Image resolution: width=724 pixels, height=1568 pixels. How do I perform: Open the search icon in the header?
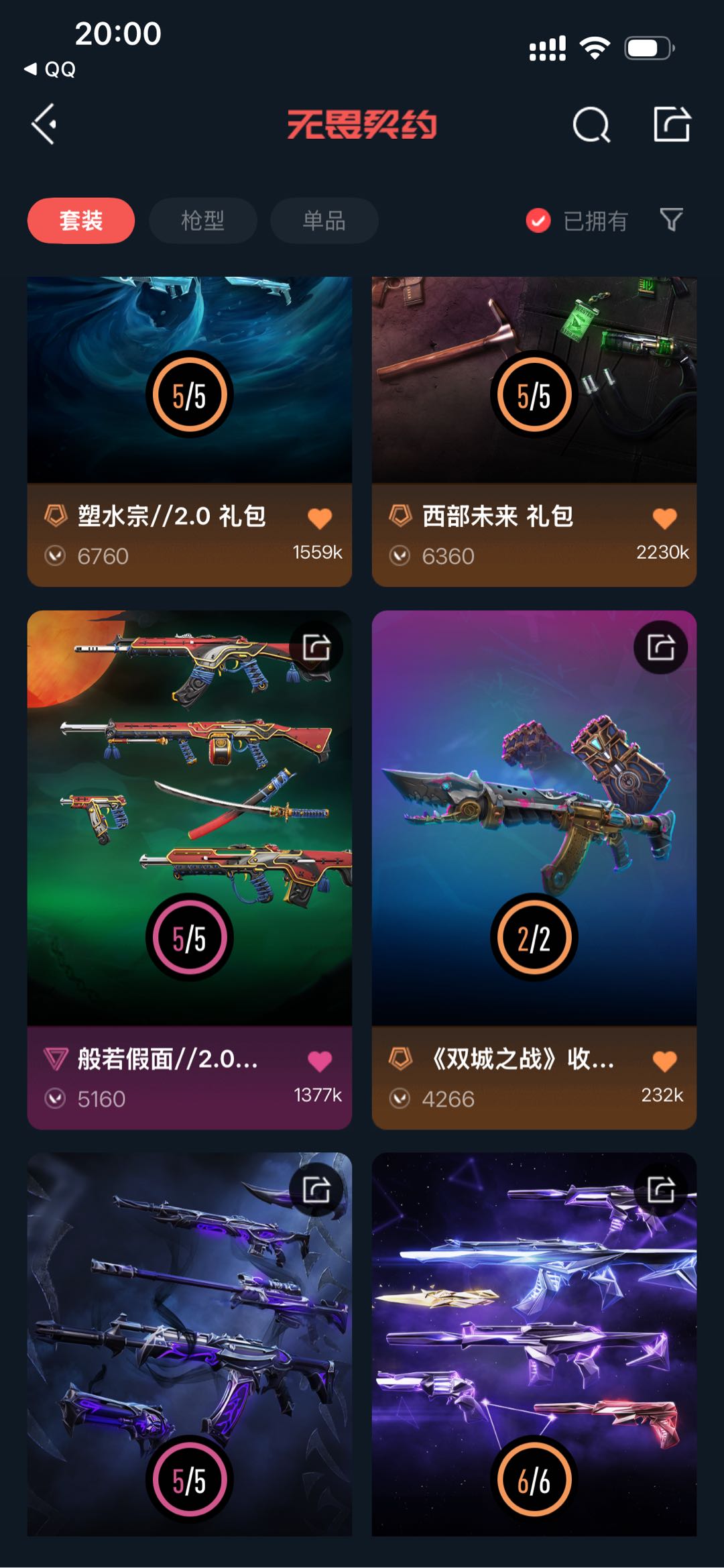click(x=591, y=125)
